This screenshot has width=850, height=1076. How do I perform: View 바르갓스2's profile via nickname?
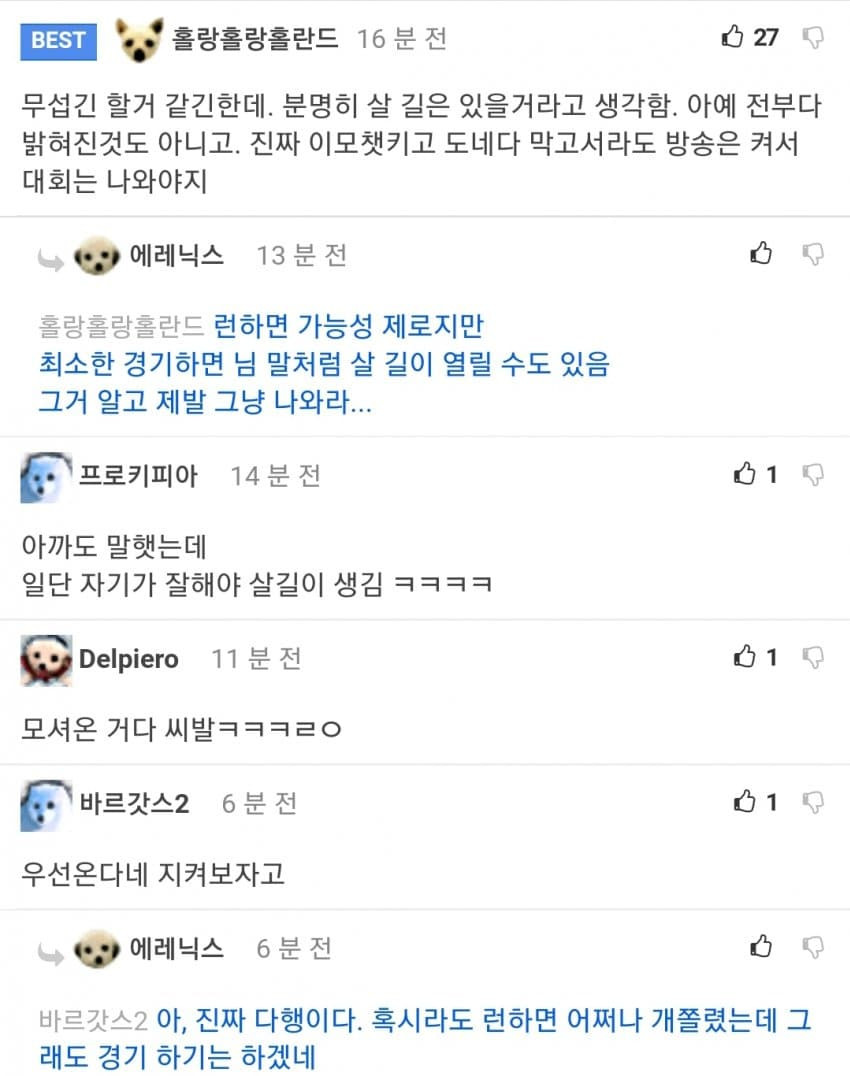134,803
